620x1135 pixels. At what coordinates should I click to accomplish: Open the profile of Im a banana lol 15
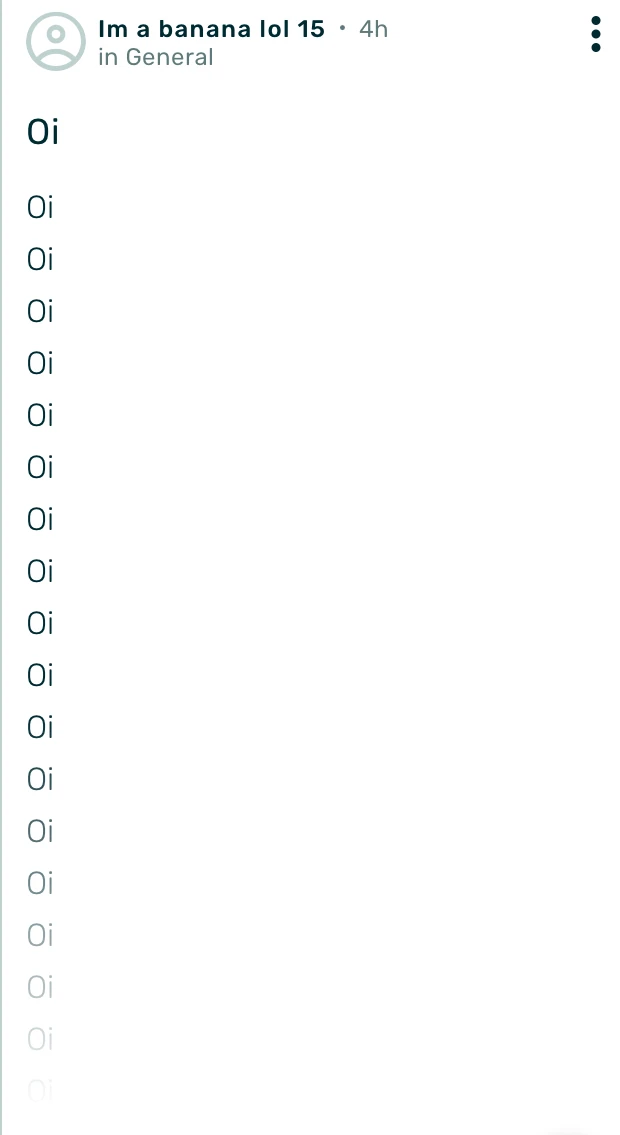pos(211,29)
